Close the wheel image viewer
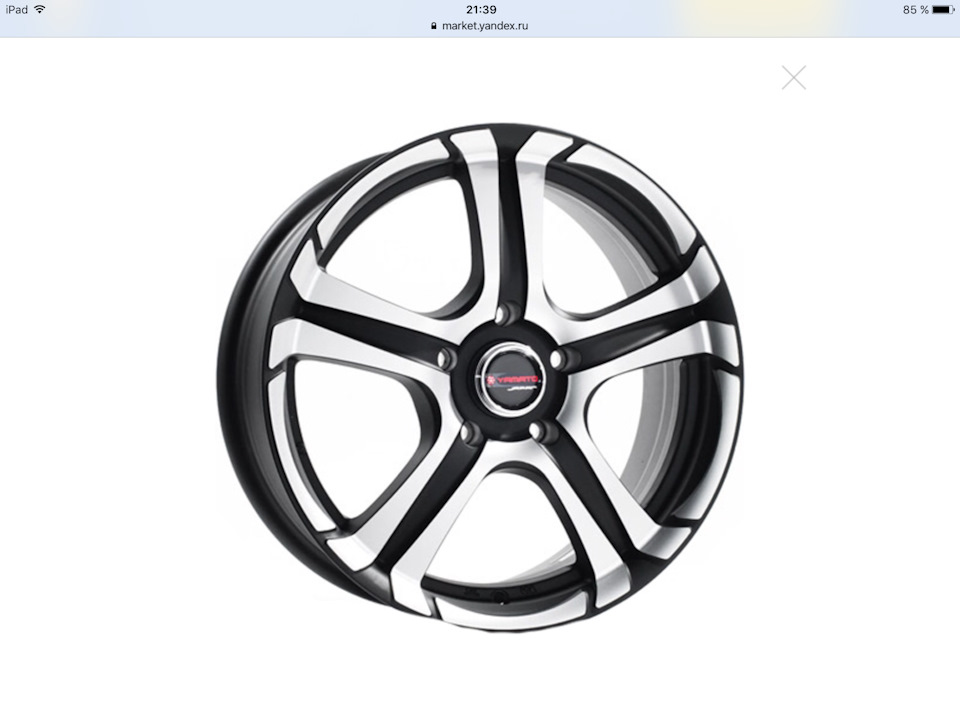 tap(794, 78)
